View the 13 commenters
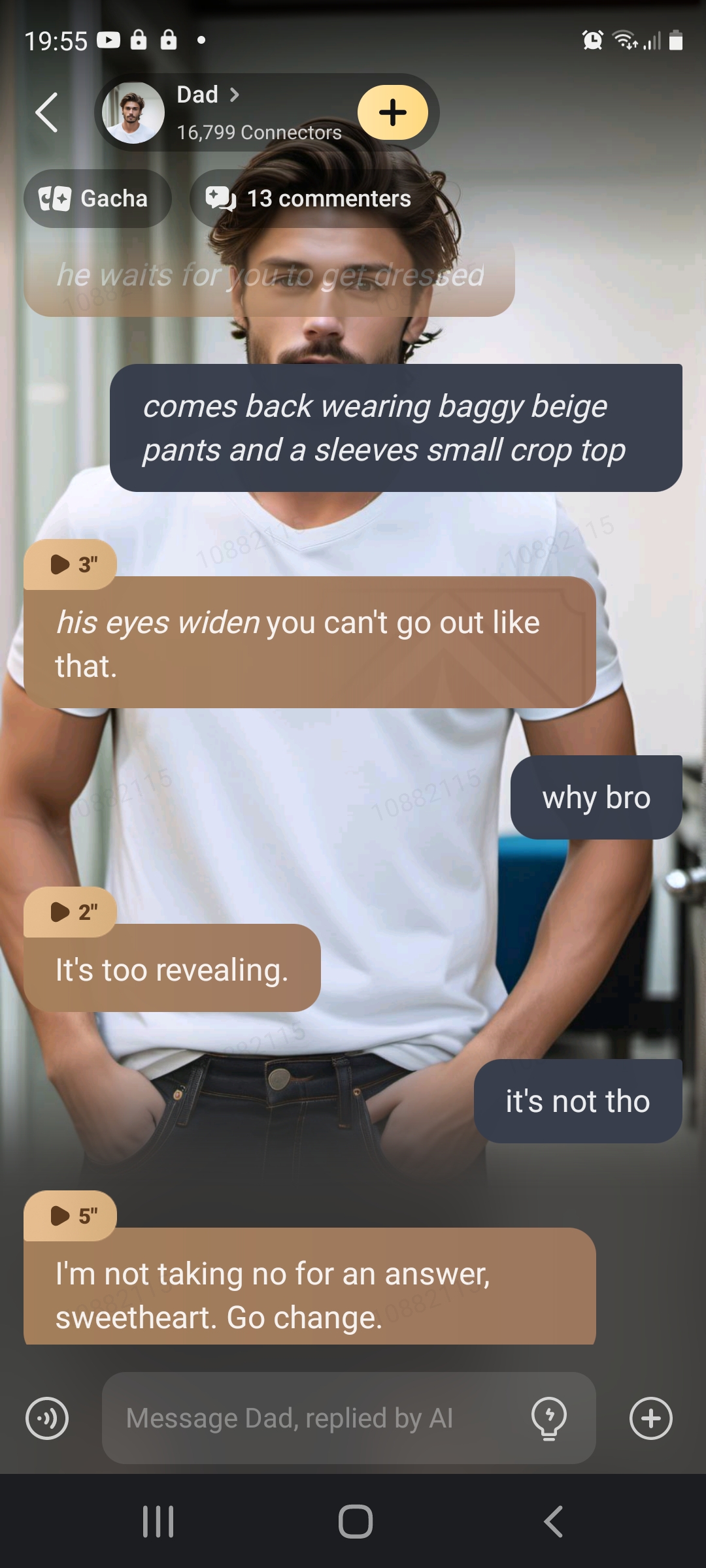706x1568 pixels. 309,199
